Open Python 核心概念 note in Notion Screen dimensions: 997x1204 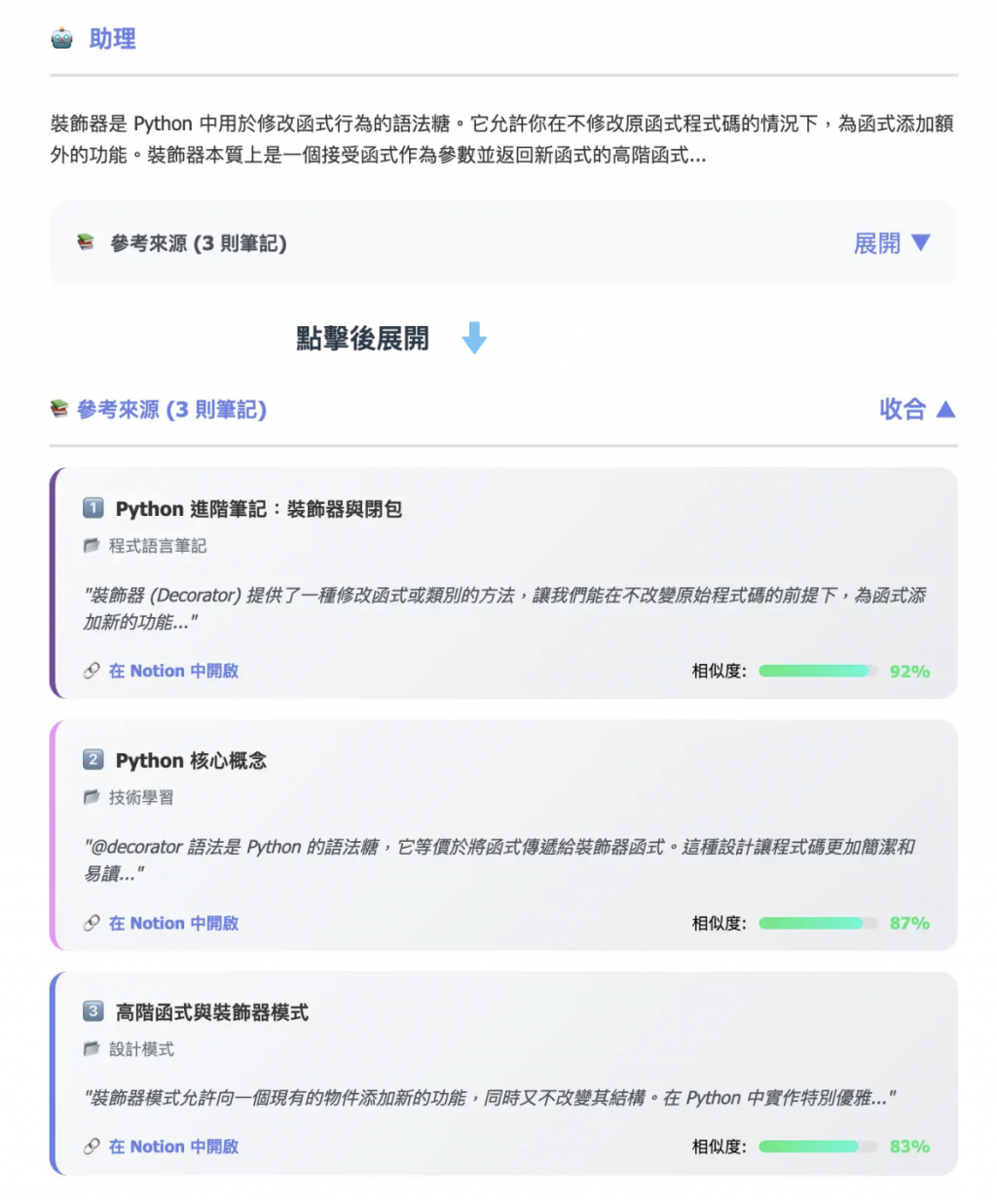(173, 924)
